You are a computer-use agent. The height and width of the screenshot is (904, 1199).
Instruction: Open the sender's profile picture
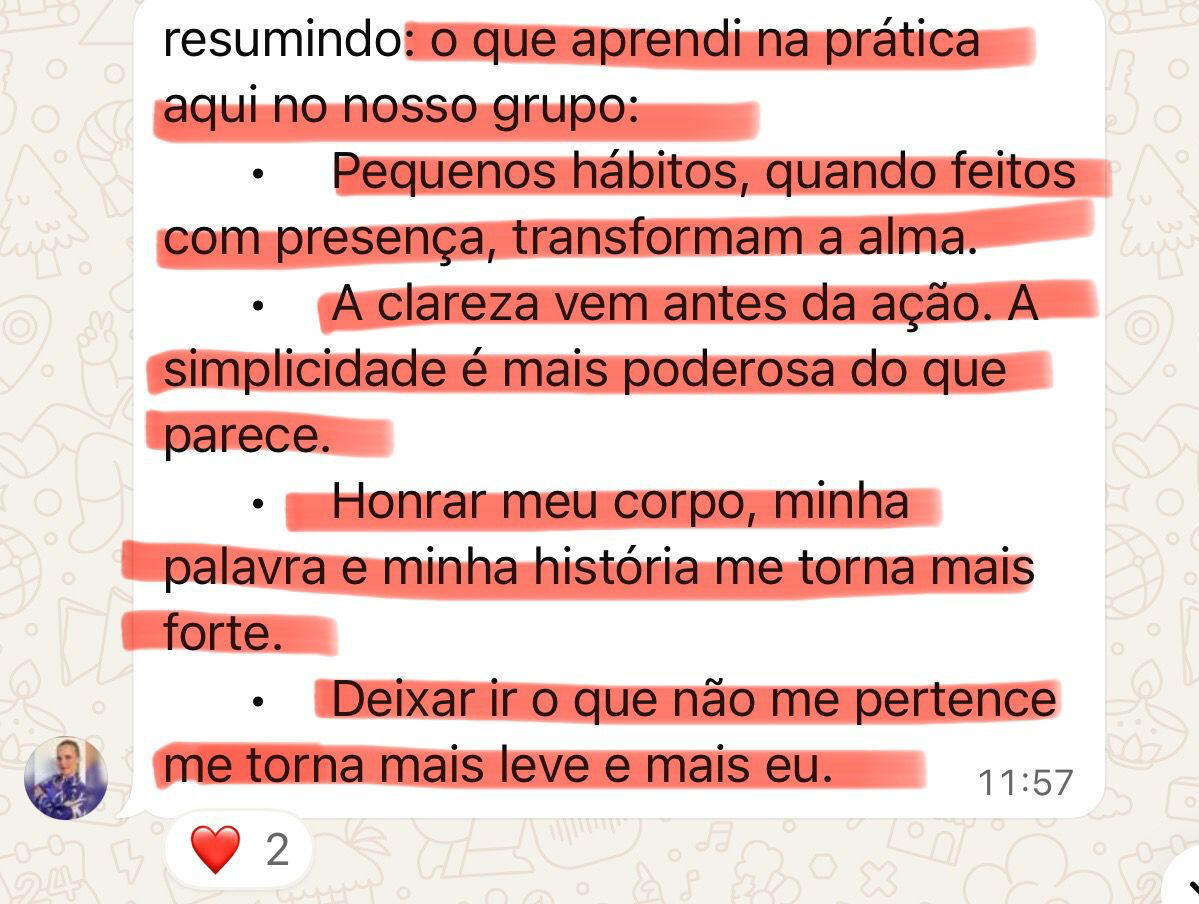click(66, 777)
